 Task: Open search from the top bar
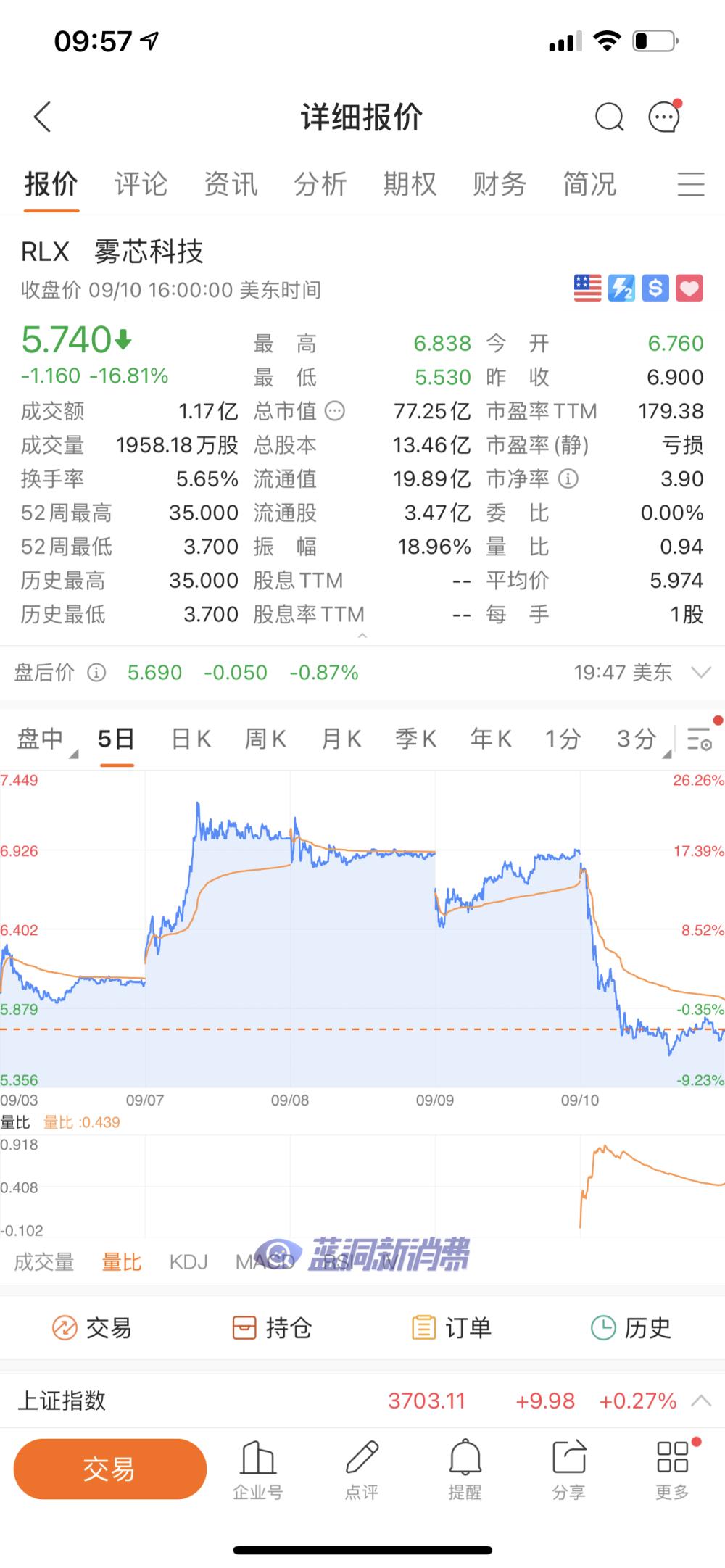[x=610, y=116]
